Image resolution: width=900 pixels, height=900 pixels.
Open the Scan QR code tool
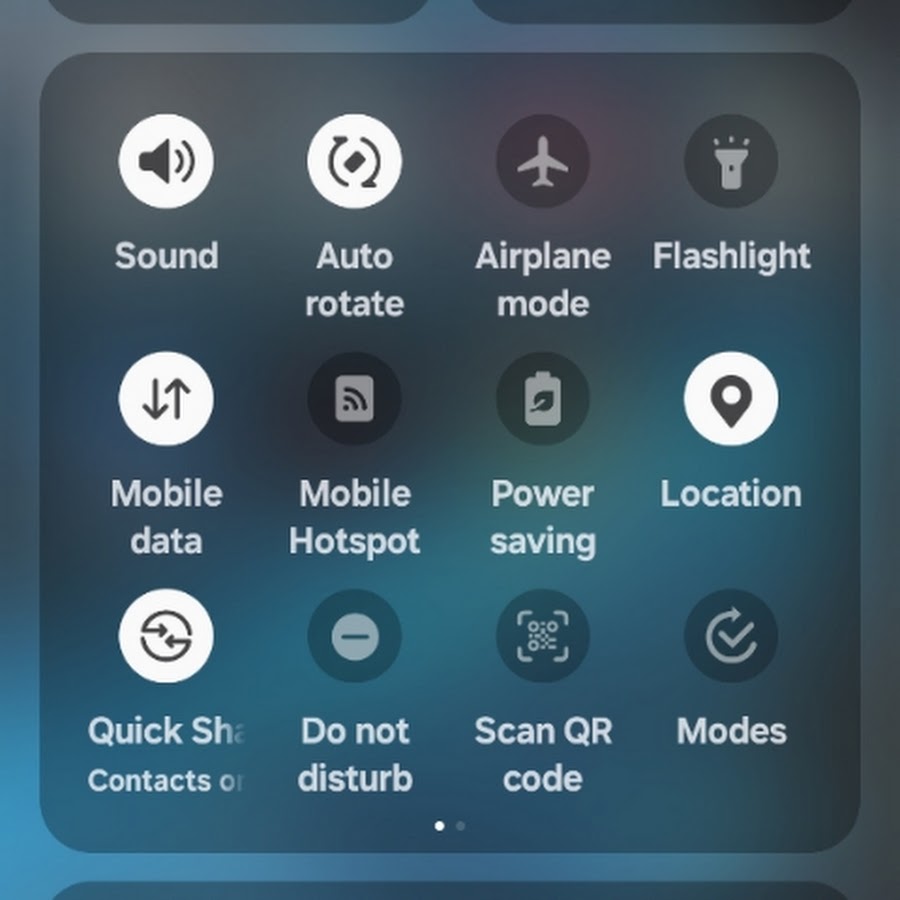542,636
